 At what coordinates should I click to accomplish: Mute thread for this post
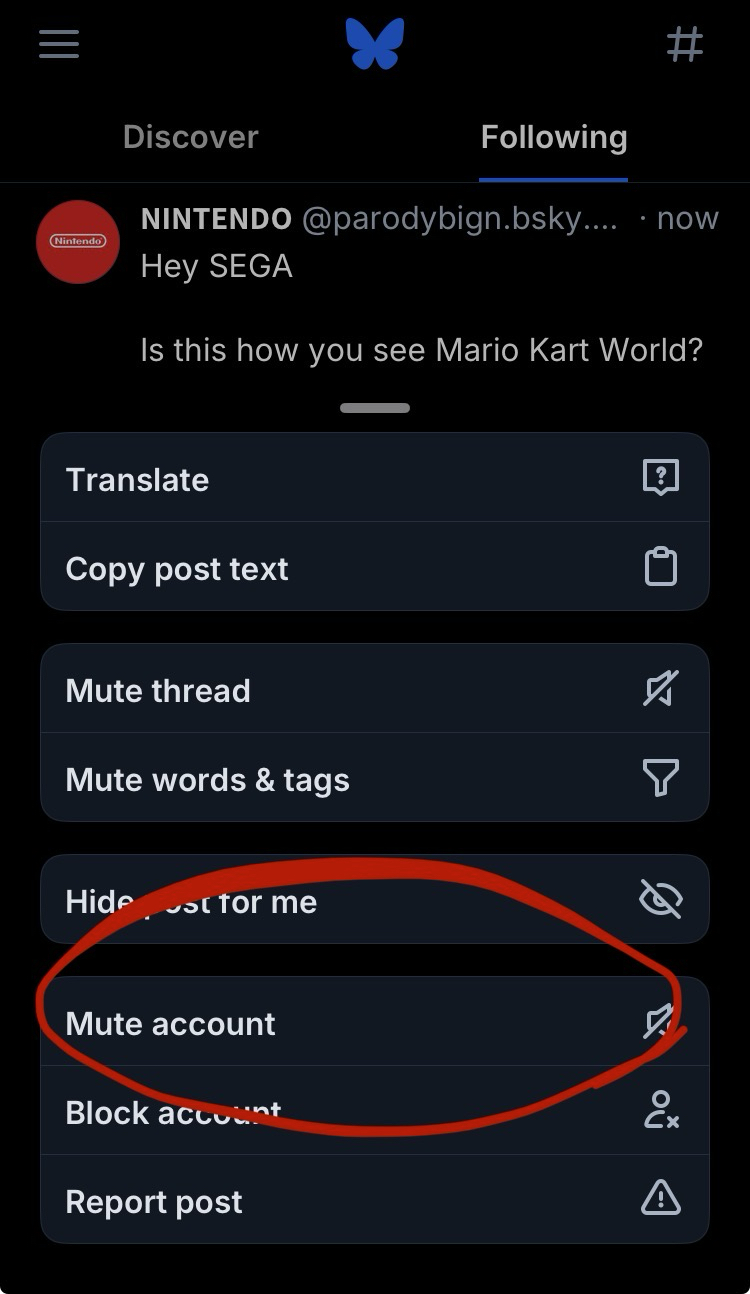pyautogui.click(x=374, y=690)
